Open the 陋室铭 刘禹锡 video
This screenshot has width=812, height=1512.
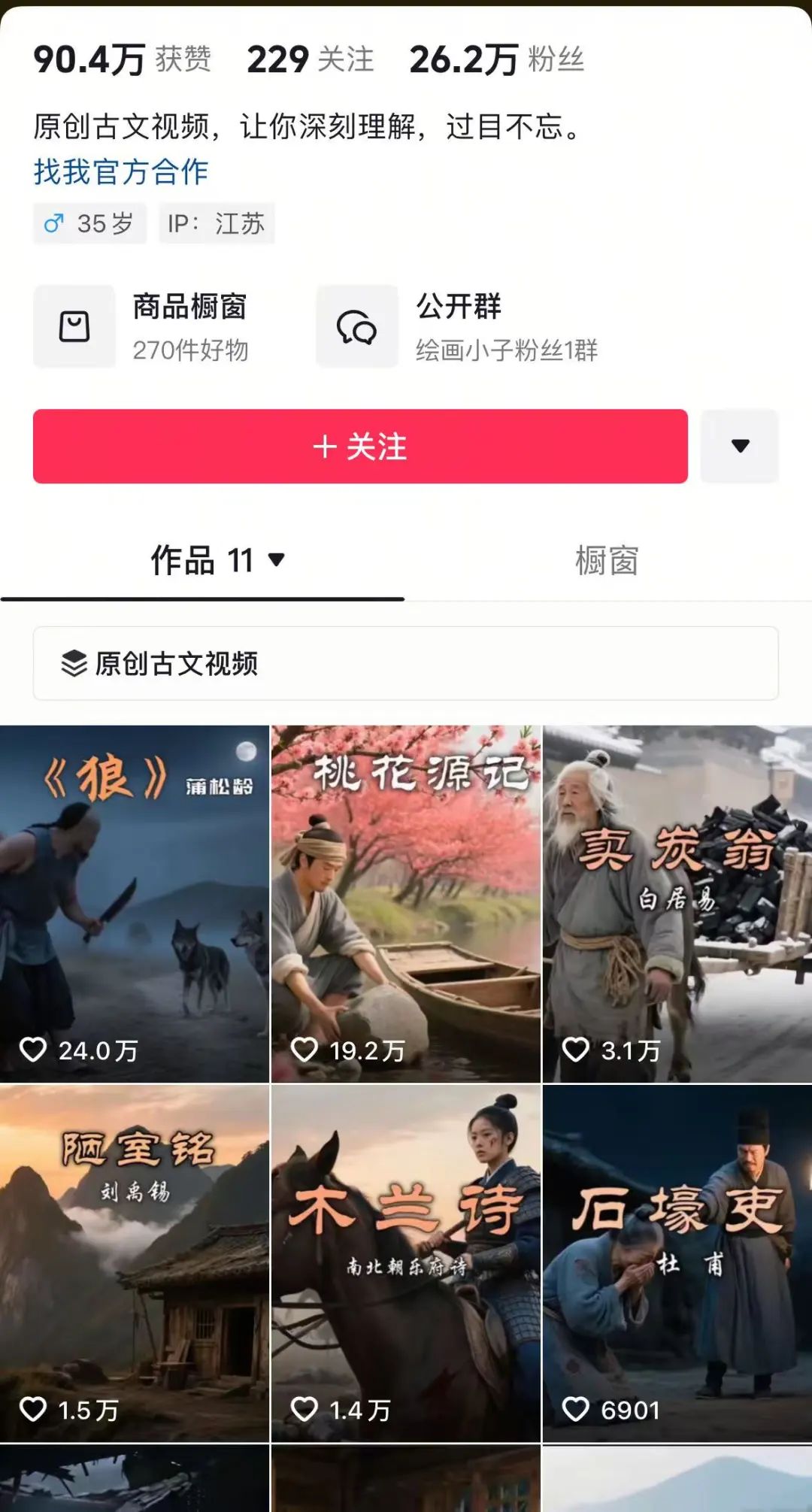[135, 1263]
